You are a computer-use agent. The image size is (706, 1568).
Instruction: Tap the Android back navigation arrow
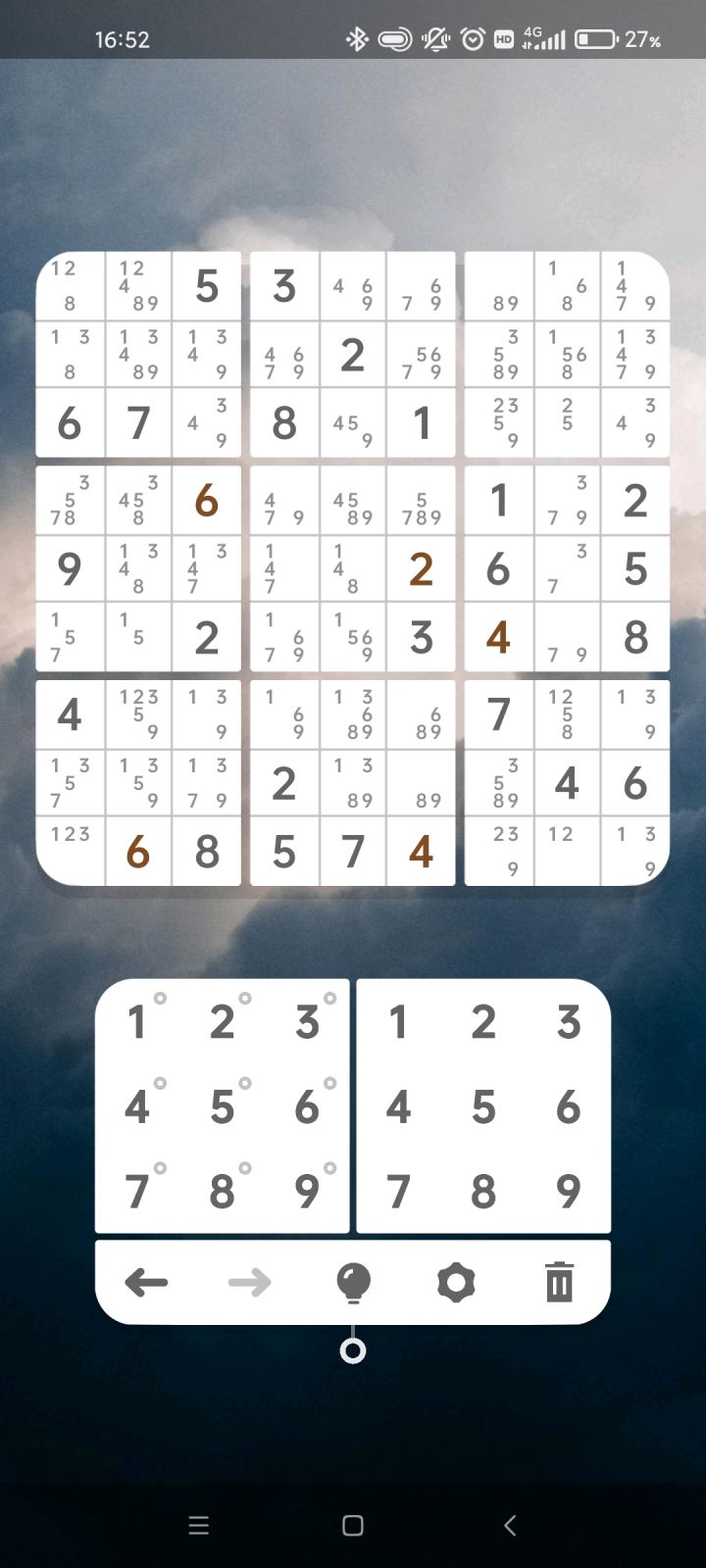pos(509,1525)
